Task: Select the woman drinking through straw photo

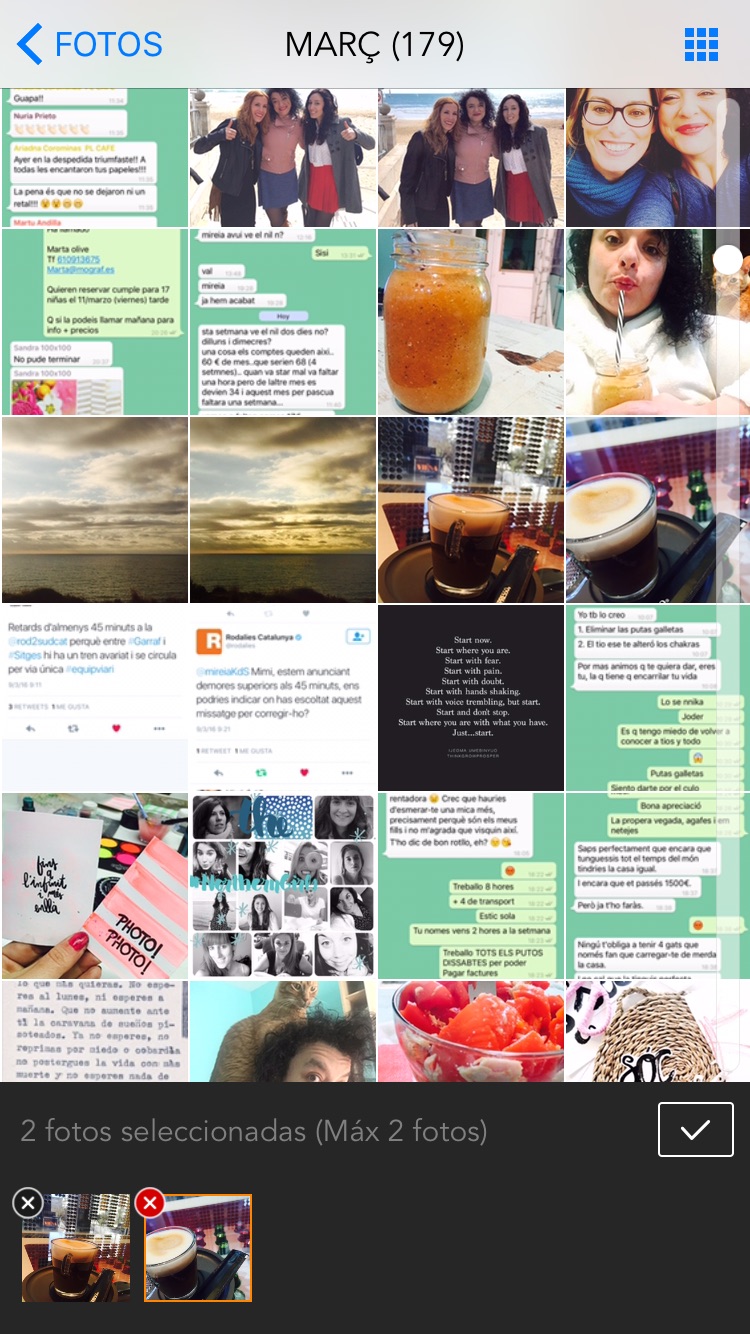Action: click(657, 322)
